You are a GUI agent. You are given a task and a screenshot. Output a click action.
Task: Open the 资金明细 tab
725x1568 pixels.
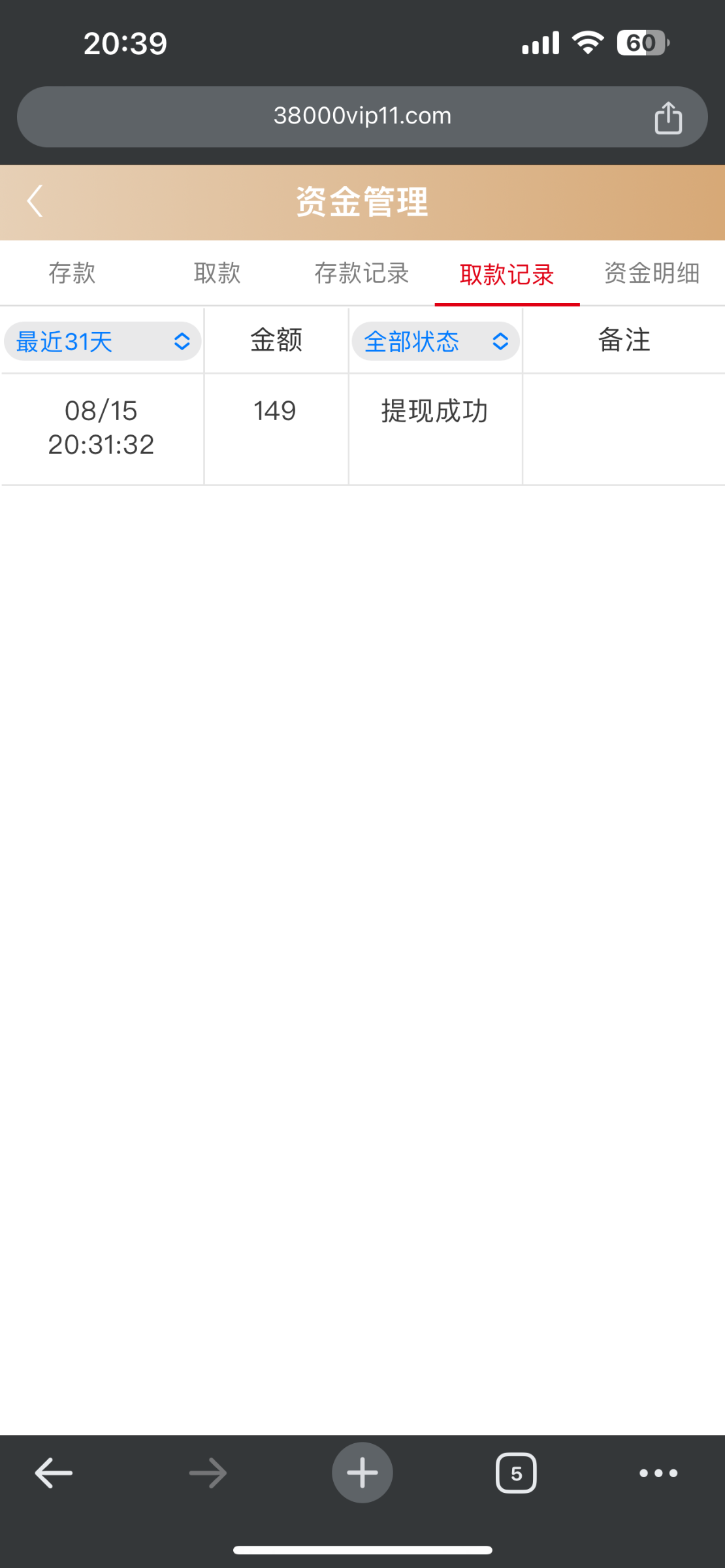click(x=652, y=273)
